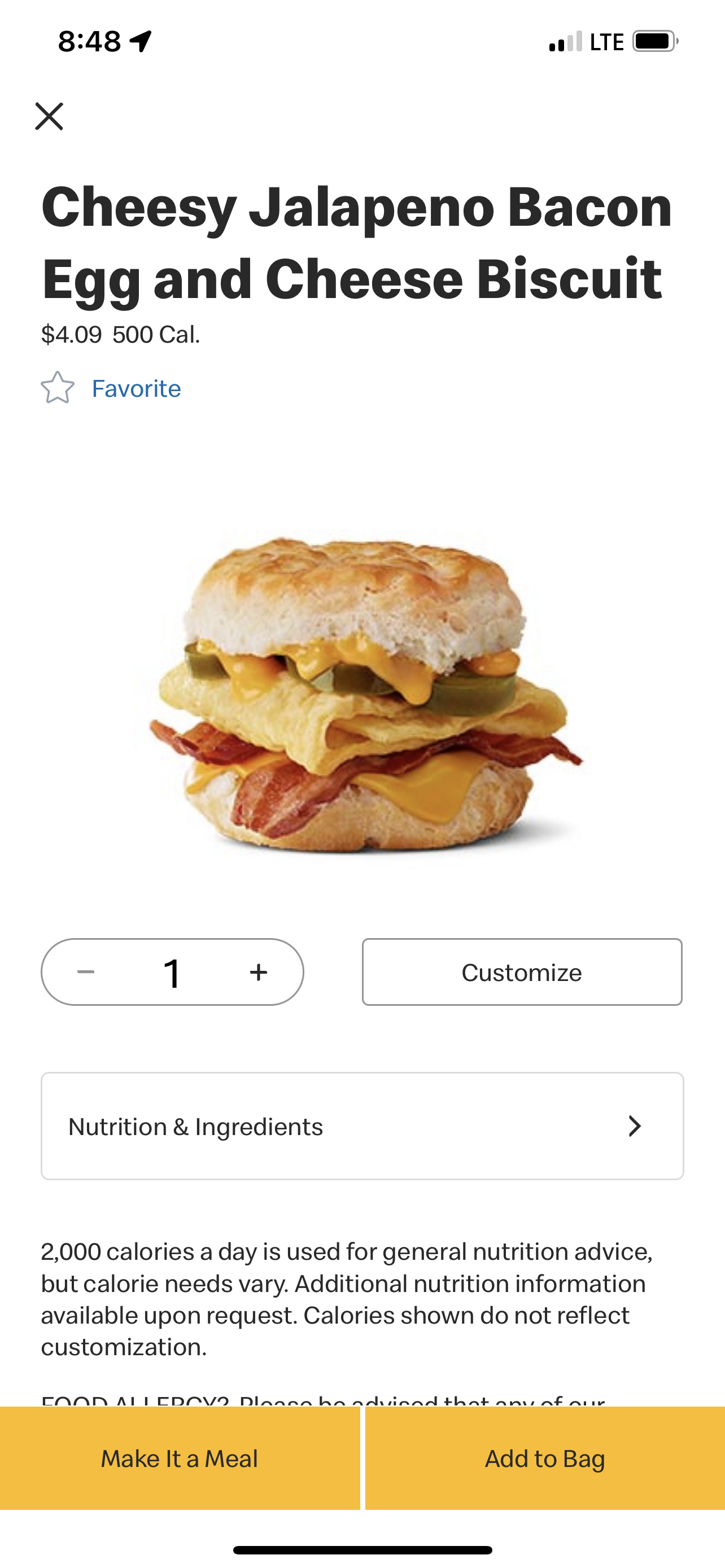Add the biscuit to bag

tap(545, 1458)
